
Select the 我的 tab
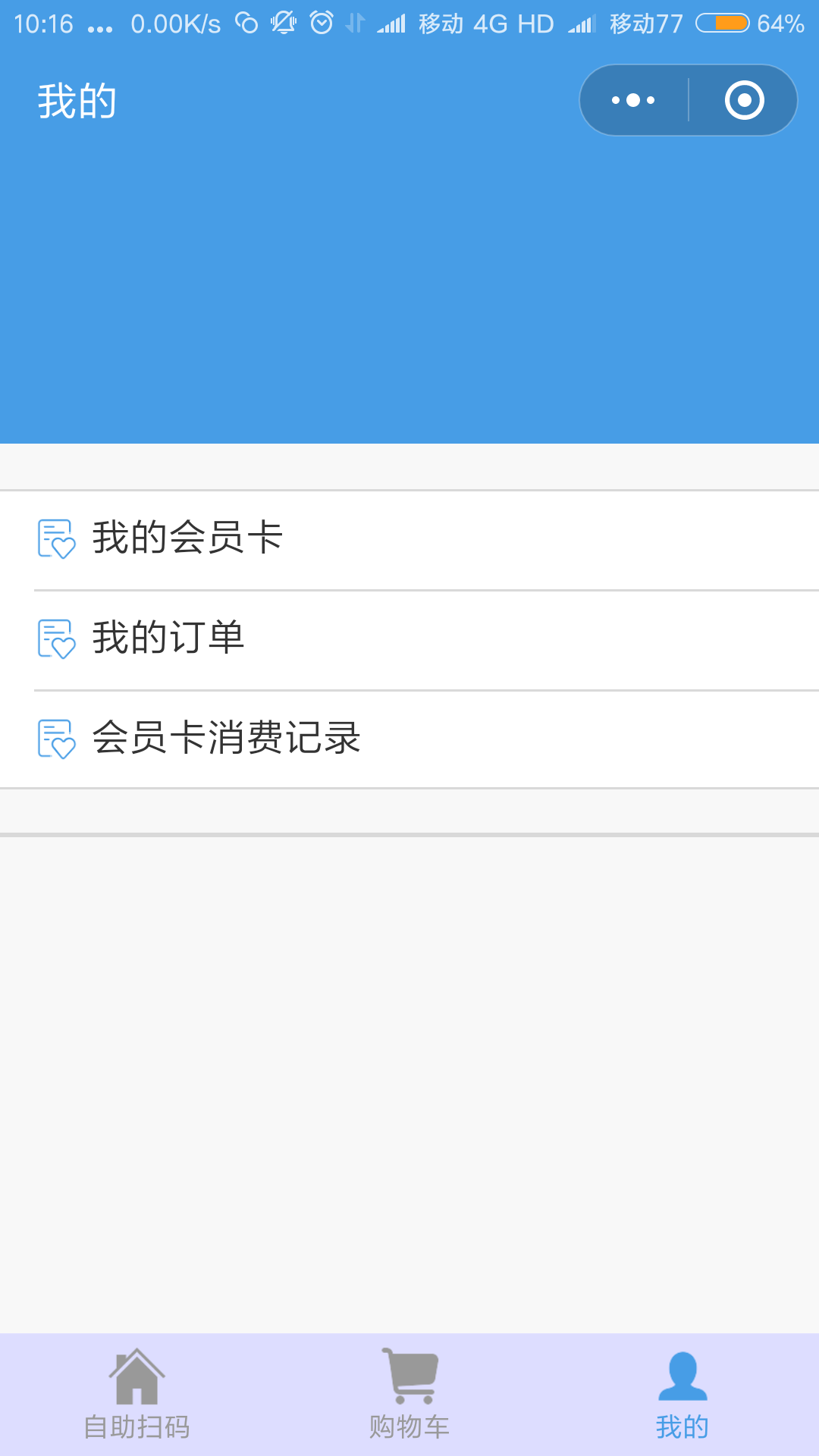click(x=682, y=1395)
